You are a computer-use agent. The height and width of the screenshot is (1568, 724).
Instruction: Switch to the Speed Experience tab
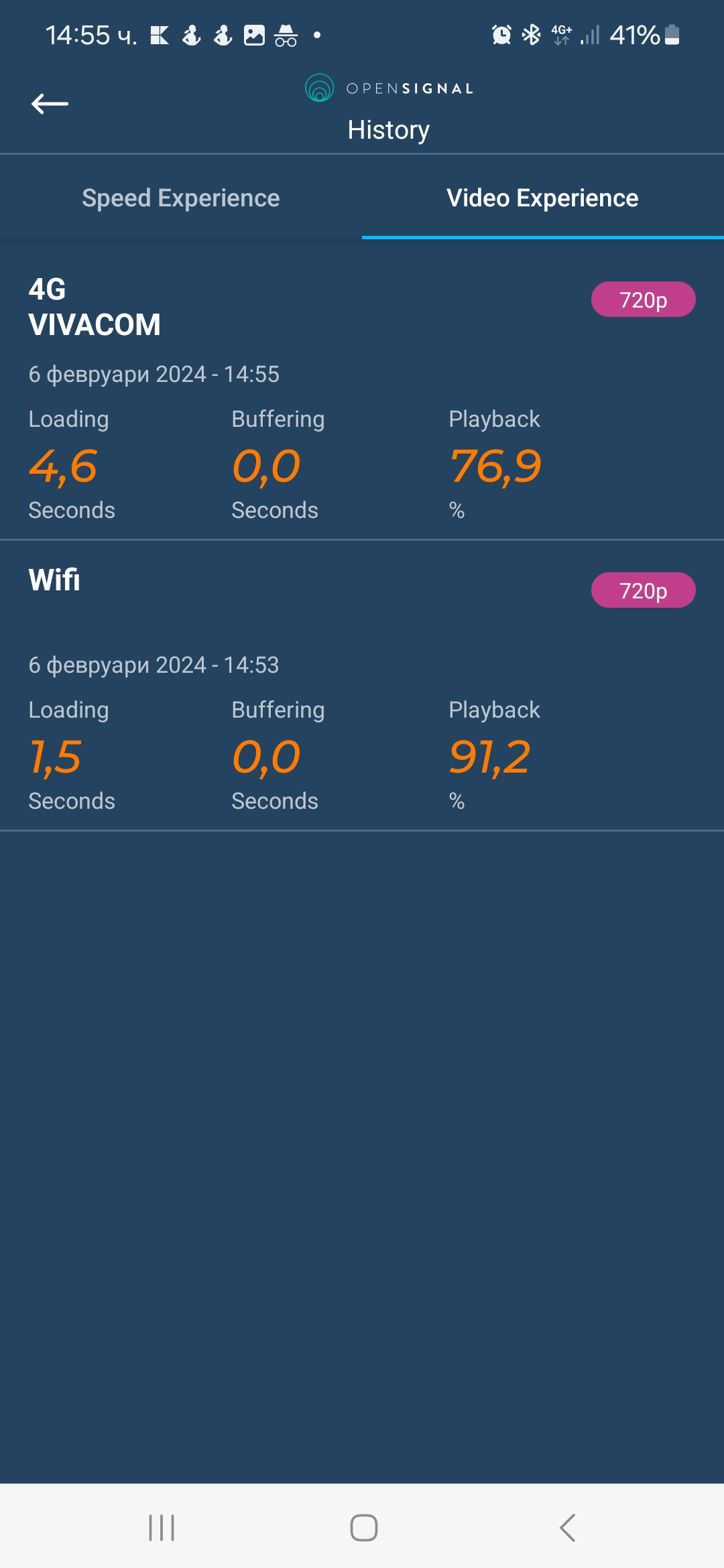[181, 198]
